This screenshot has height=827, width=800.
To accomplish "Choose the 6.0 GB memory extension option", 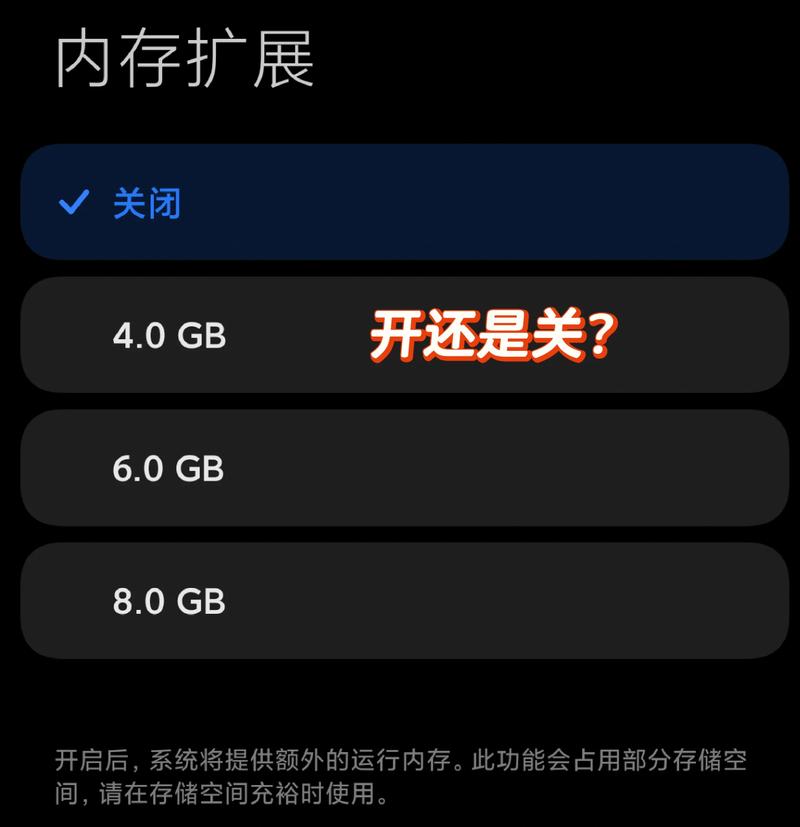I will (x=400, y=470).
